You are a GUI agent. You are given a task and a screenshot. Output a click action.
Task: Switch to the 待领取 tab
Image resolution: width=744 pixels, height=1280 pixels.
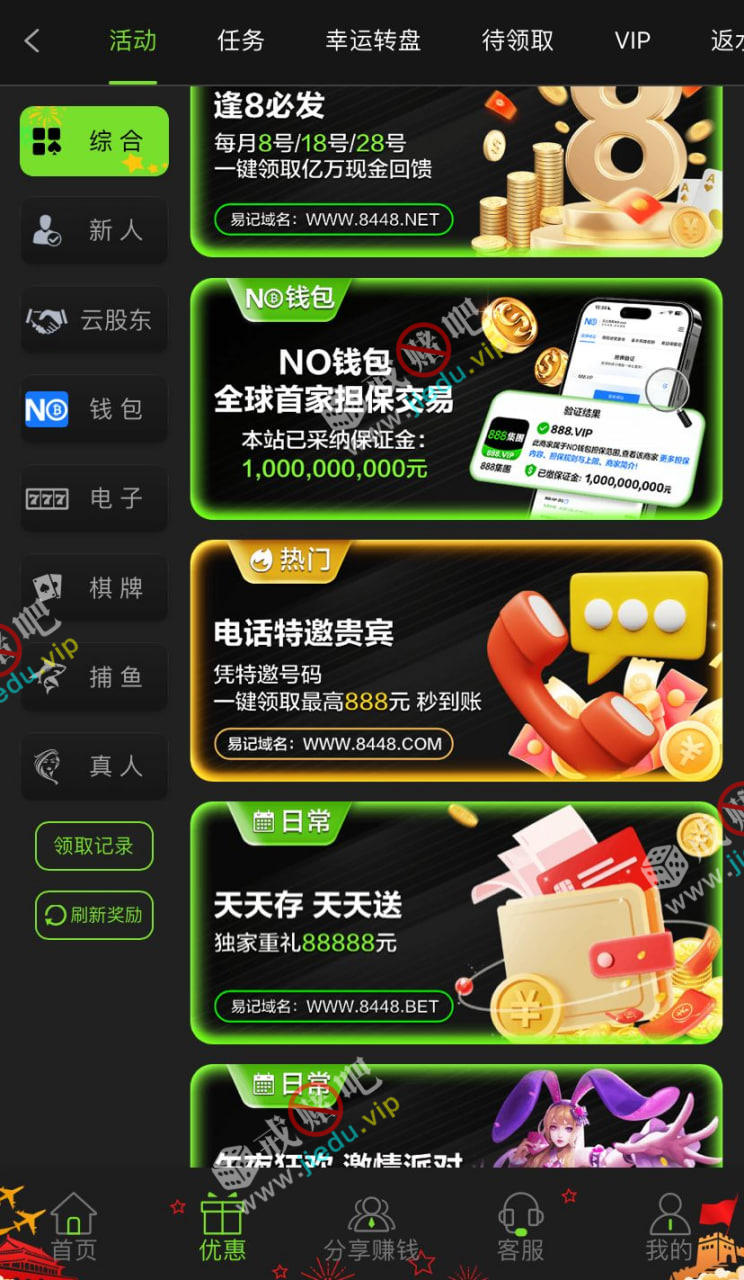pyautogui.click(x=517, y=41)
